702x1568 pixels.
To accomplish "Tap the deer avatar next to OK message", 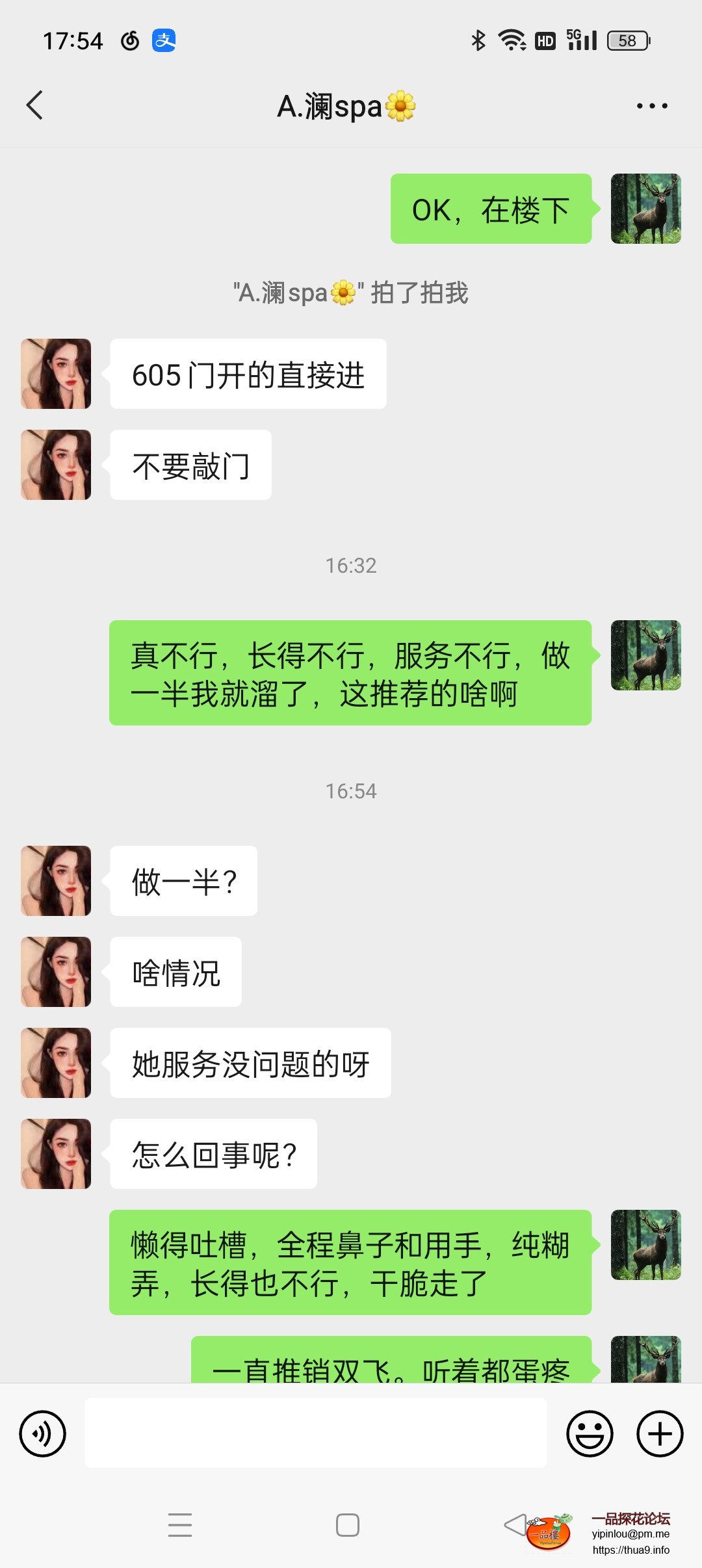I will pos(645,208).
